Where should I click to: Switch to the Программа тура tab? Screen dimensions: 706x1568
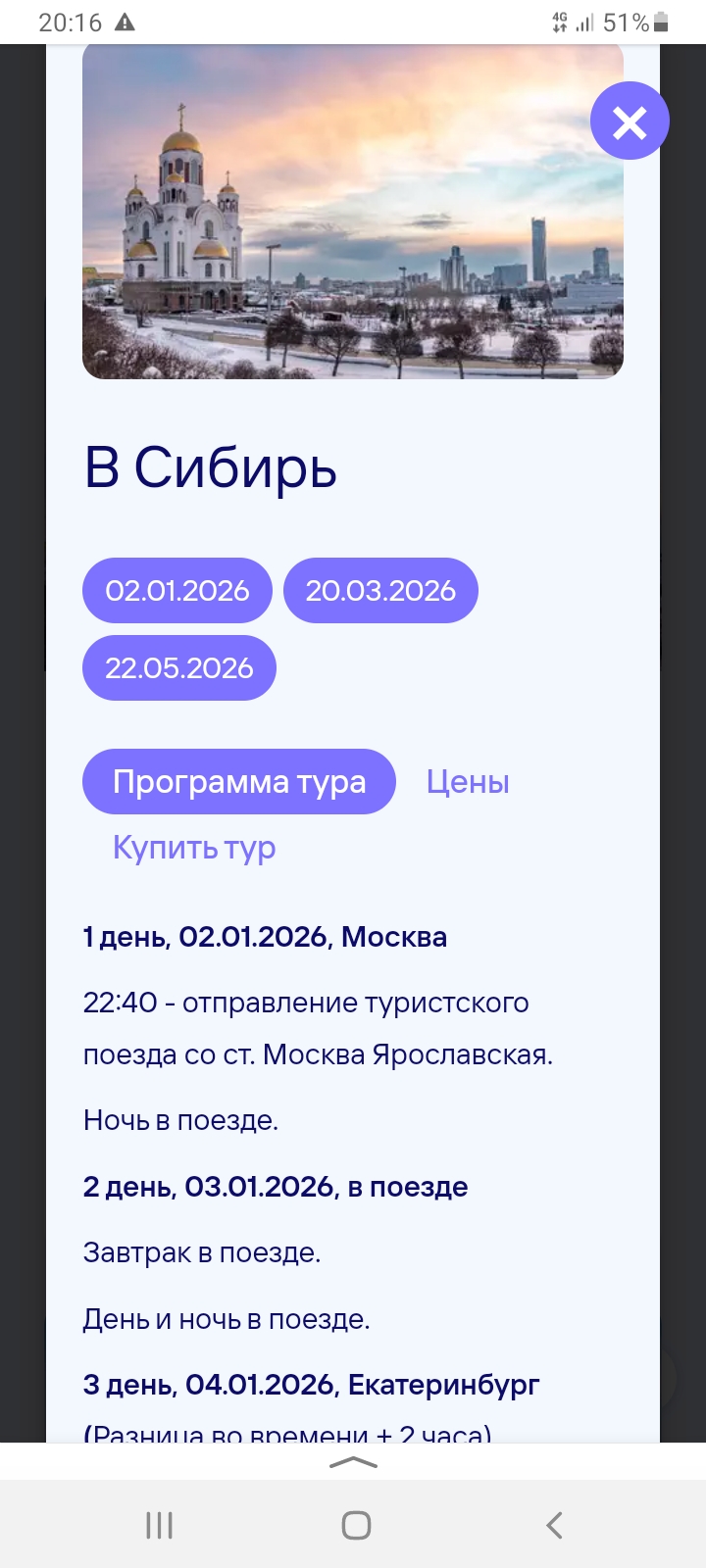coord(239,782)
